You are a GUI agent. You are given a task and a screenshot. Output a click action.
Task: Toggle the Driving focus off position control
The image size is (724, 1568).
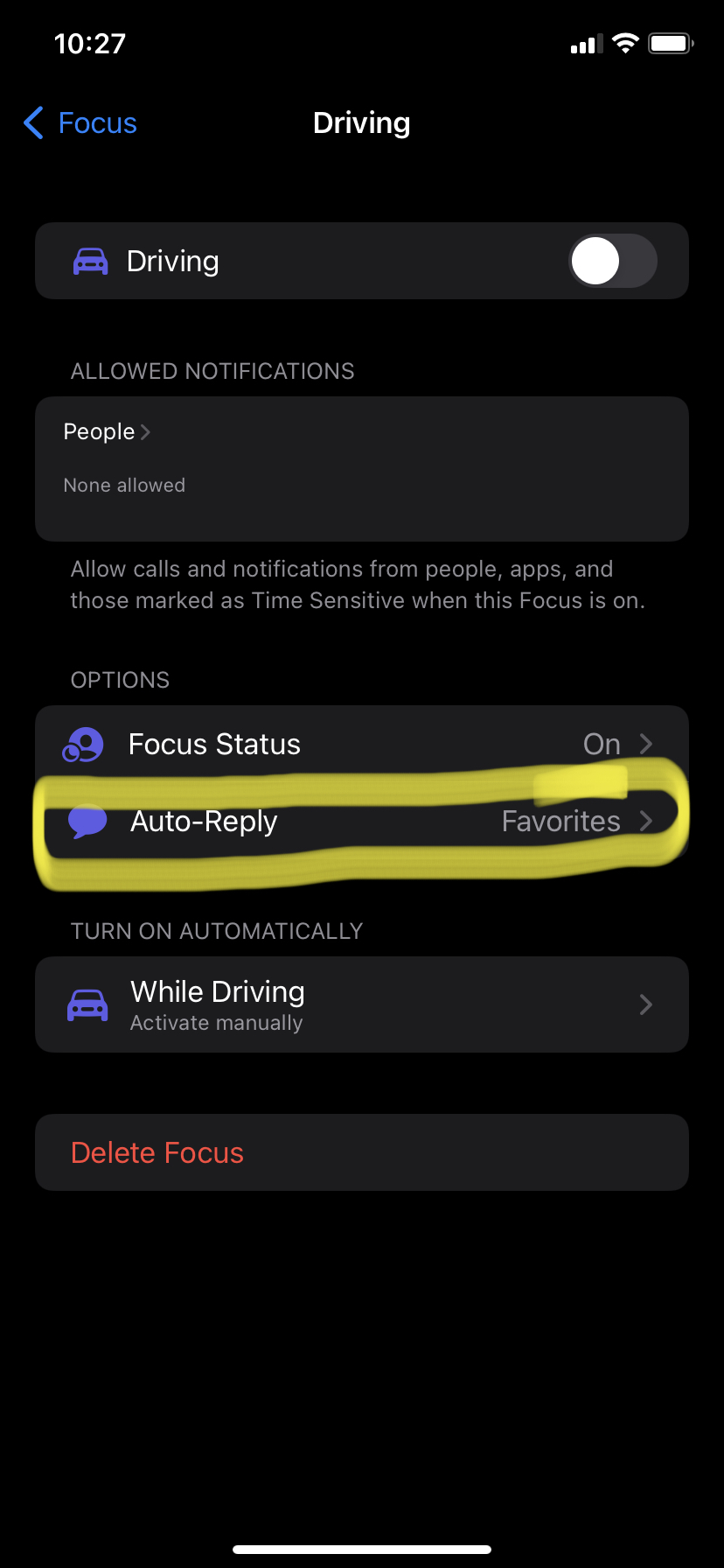(612, 260)
